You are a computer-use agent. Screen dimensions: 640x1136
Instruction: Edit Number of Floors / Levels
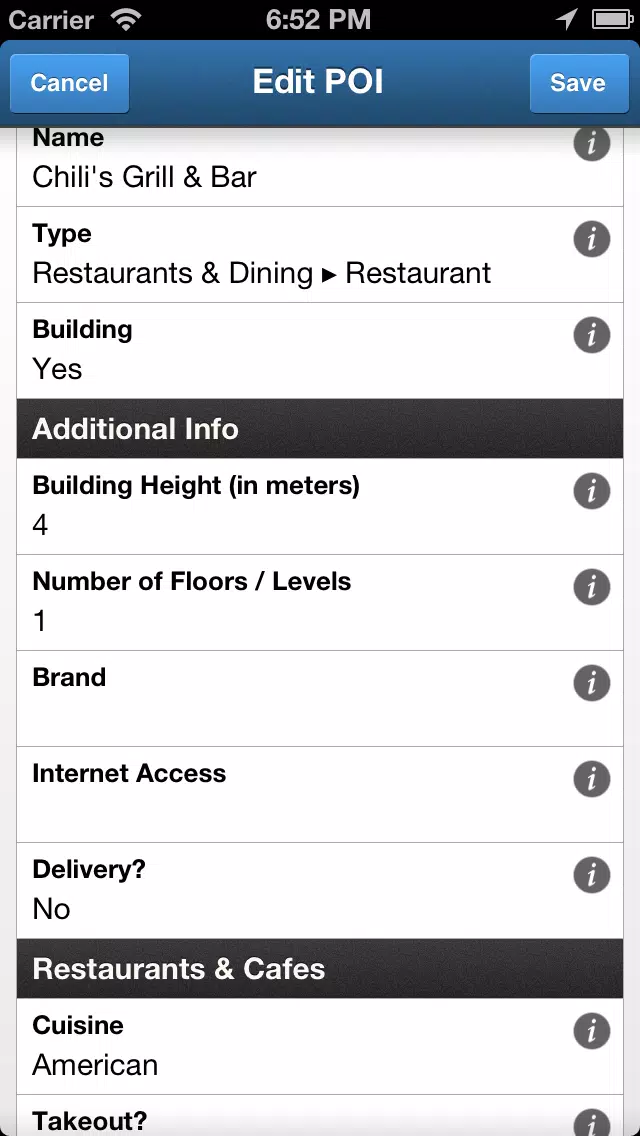(320, 603)
